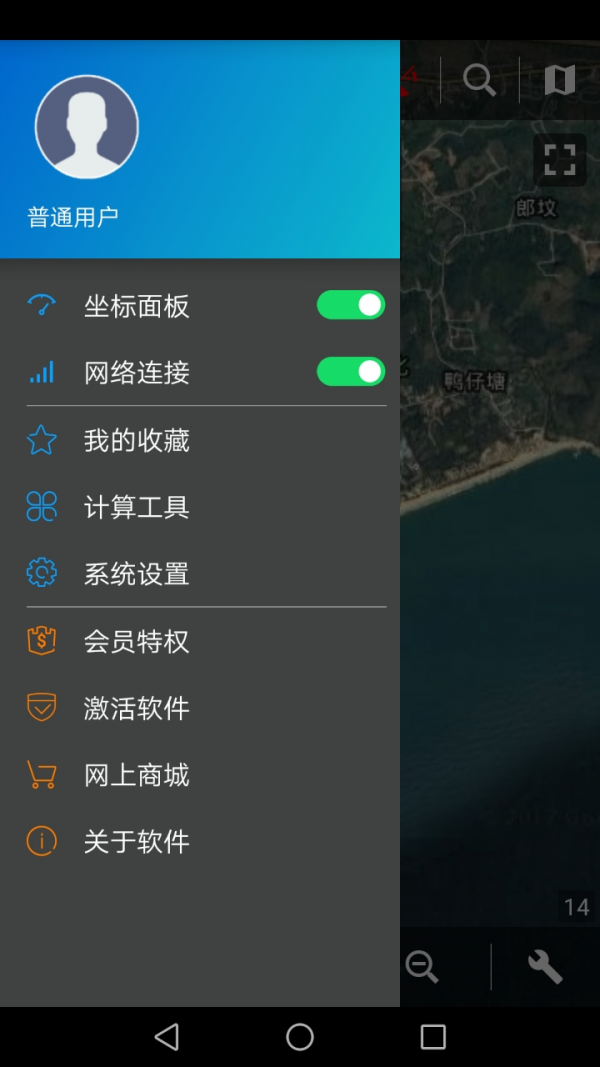This screenshot has height=1067, width=600.
Task: Toggle the 坐标面板 switch off
Action: click(351, 305)
